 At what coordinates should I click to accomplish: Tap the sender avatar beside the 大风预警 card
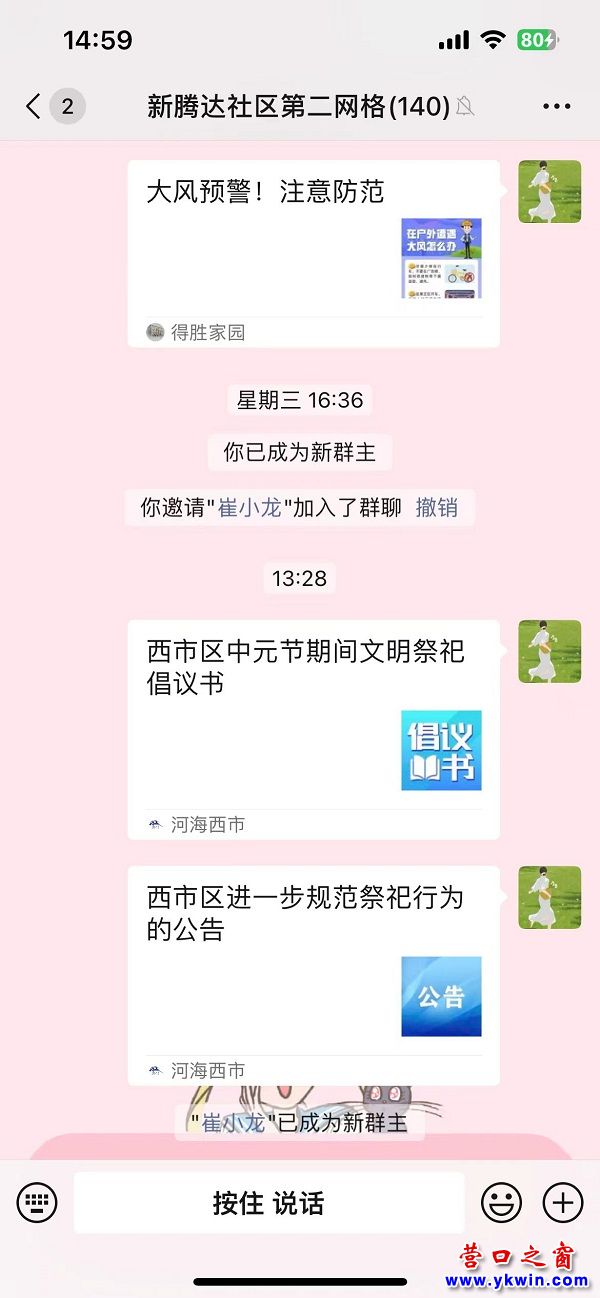click(549, 191)
